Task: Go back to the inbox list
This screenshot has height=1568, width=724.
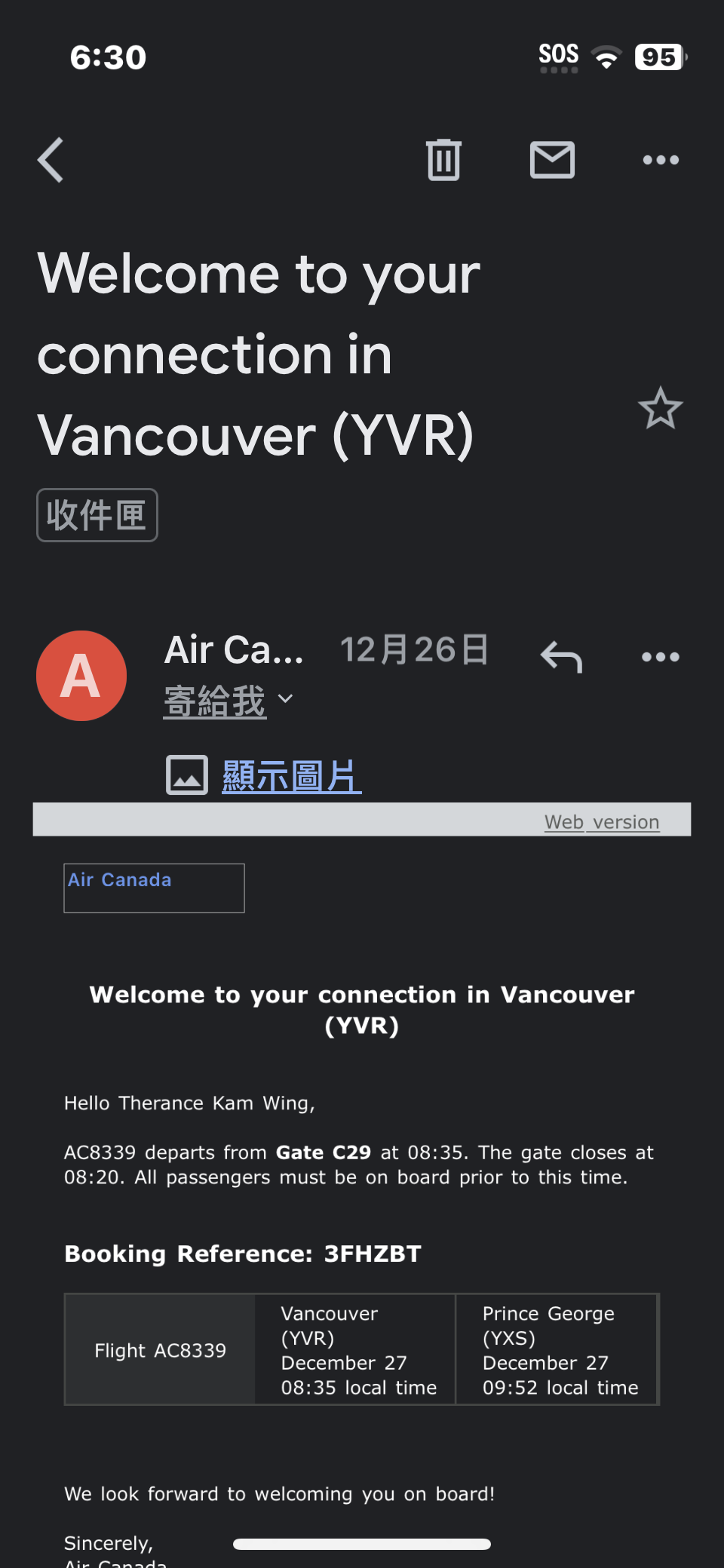Action: [51, 160]
